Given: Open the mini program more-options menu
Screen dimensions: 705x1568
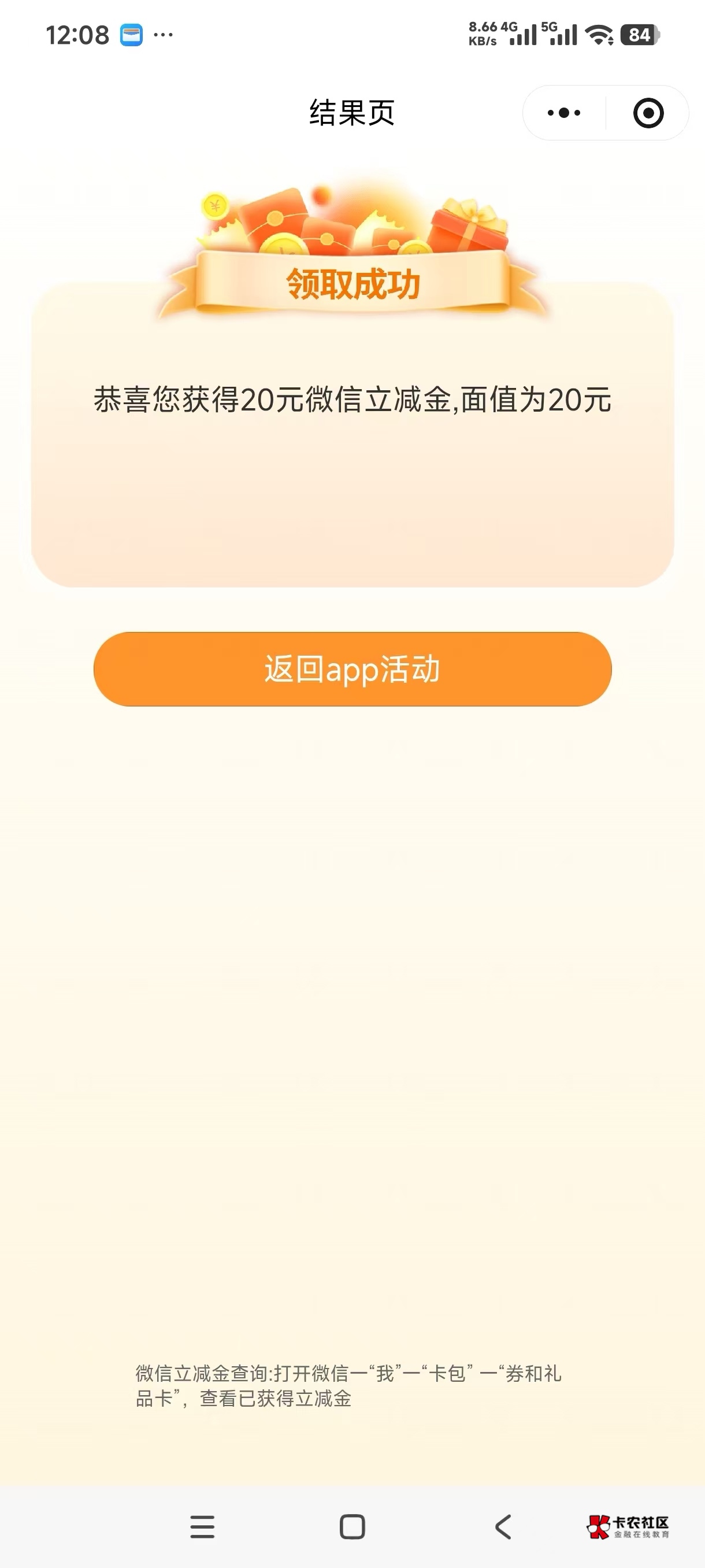Looking at the screenshot, I should tap(564, 113).
